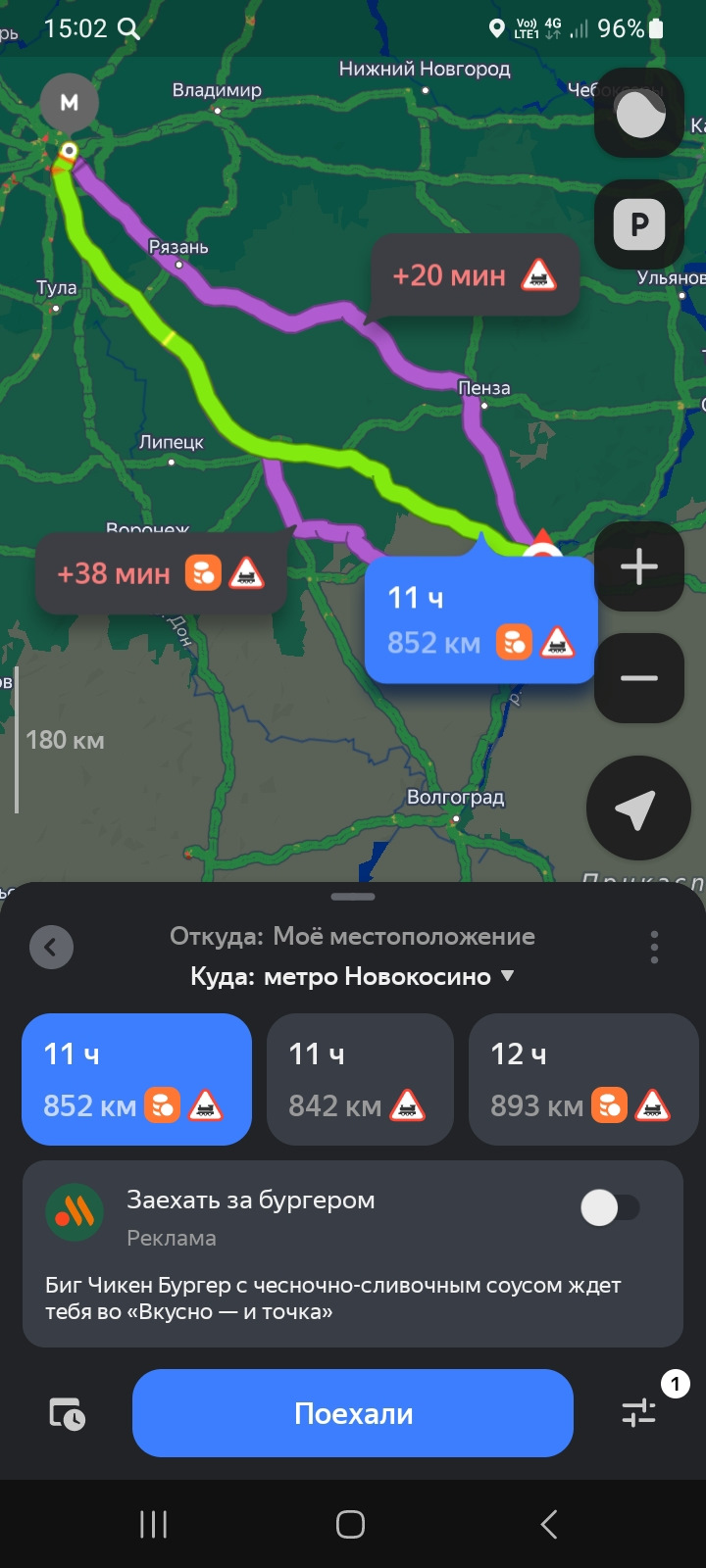Image resolution: width=706 pixels, height=1568 pixels.
Task: Select the 12 ч 893 км route
Action: pyautogui.click(x=582, y=1079)
